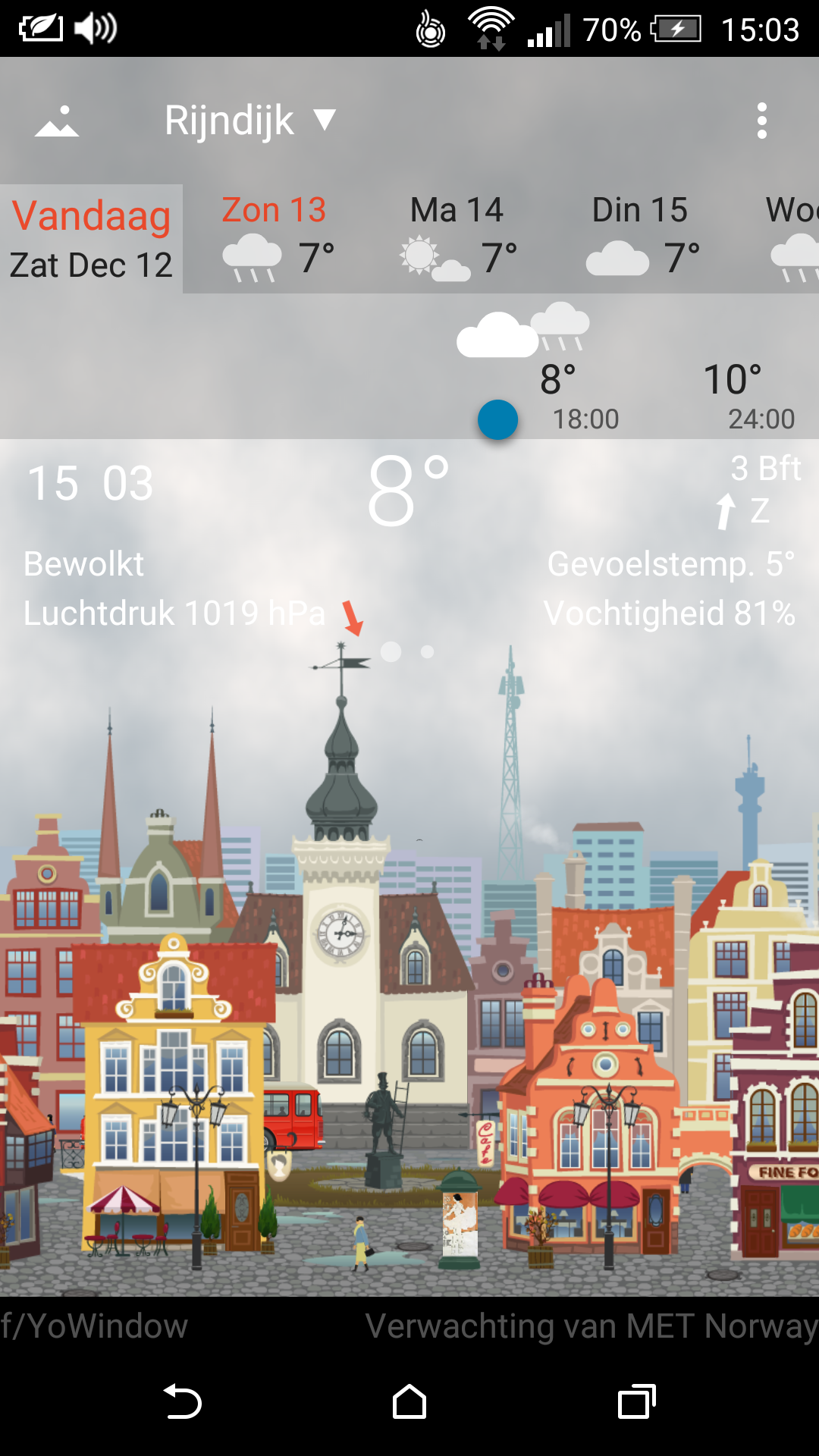This screenshot has height=1456, width=819.
Task: Open the three-dot overflow menu
Action: click(x=761, y=121)
